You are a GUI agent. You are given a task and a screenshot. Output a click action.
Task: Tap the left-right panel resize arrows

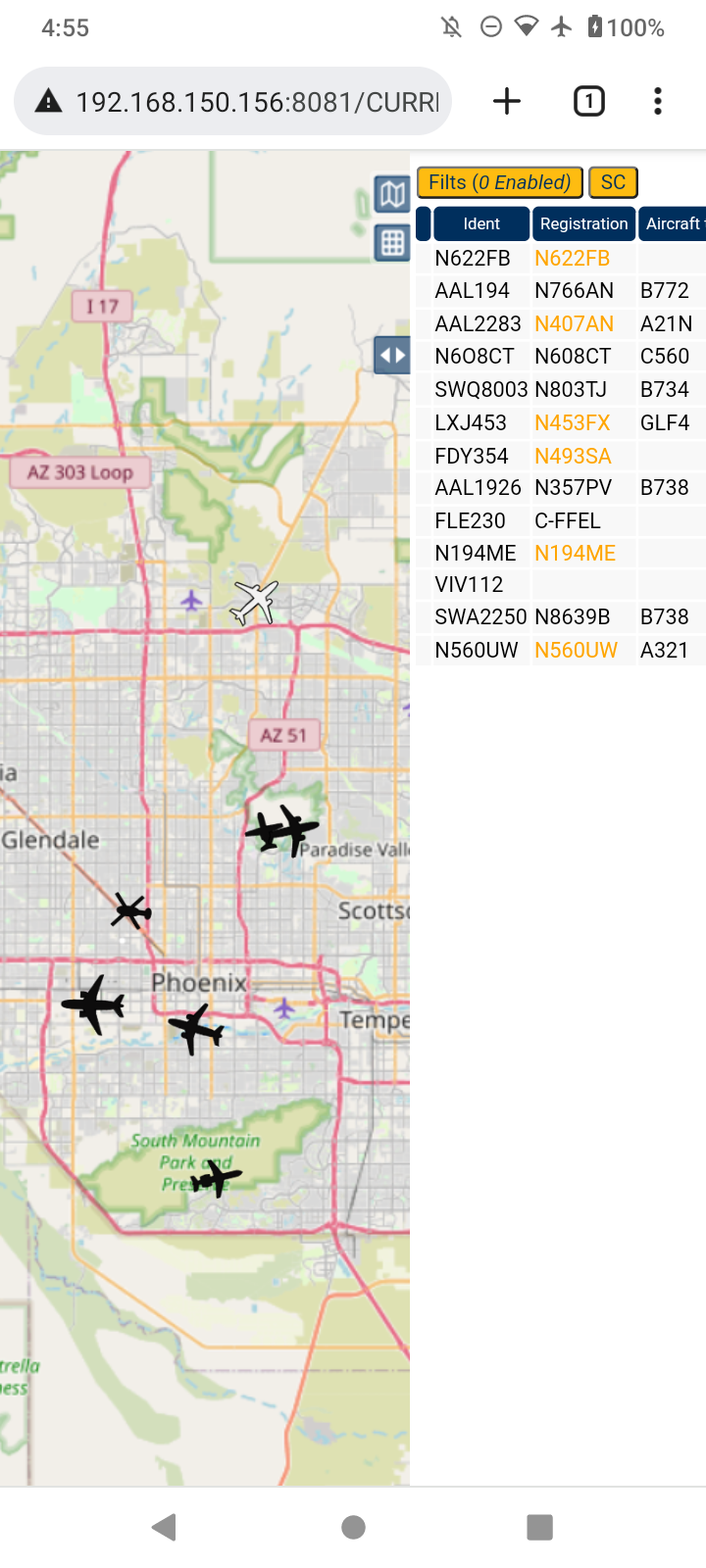pyautogui.click(x=392, y=355)
